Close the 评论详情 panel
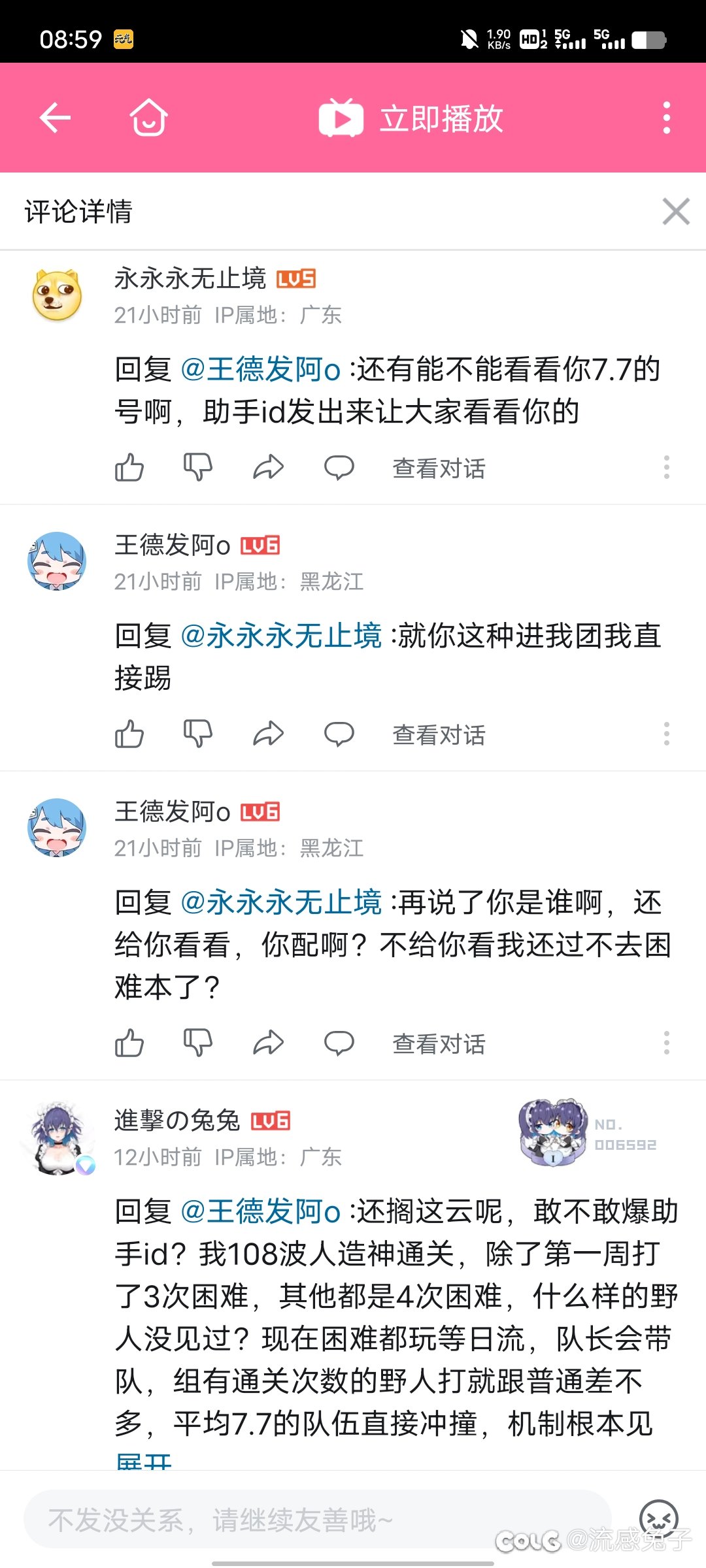 click(x=676, y=212)
